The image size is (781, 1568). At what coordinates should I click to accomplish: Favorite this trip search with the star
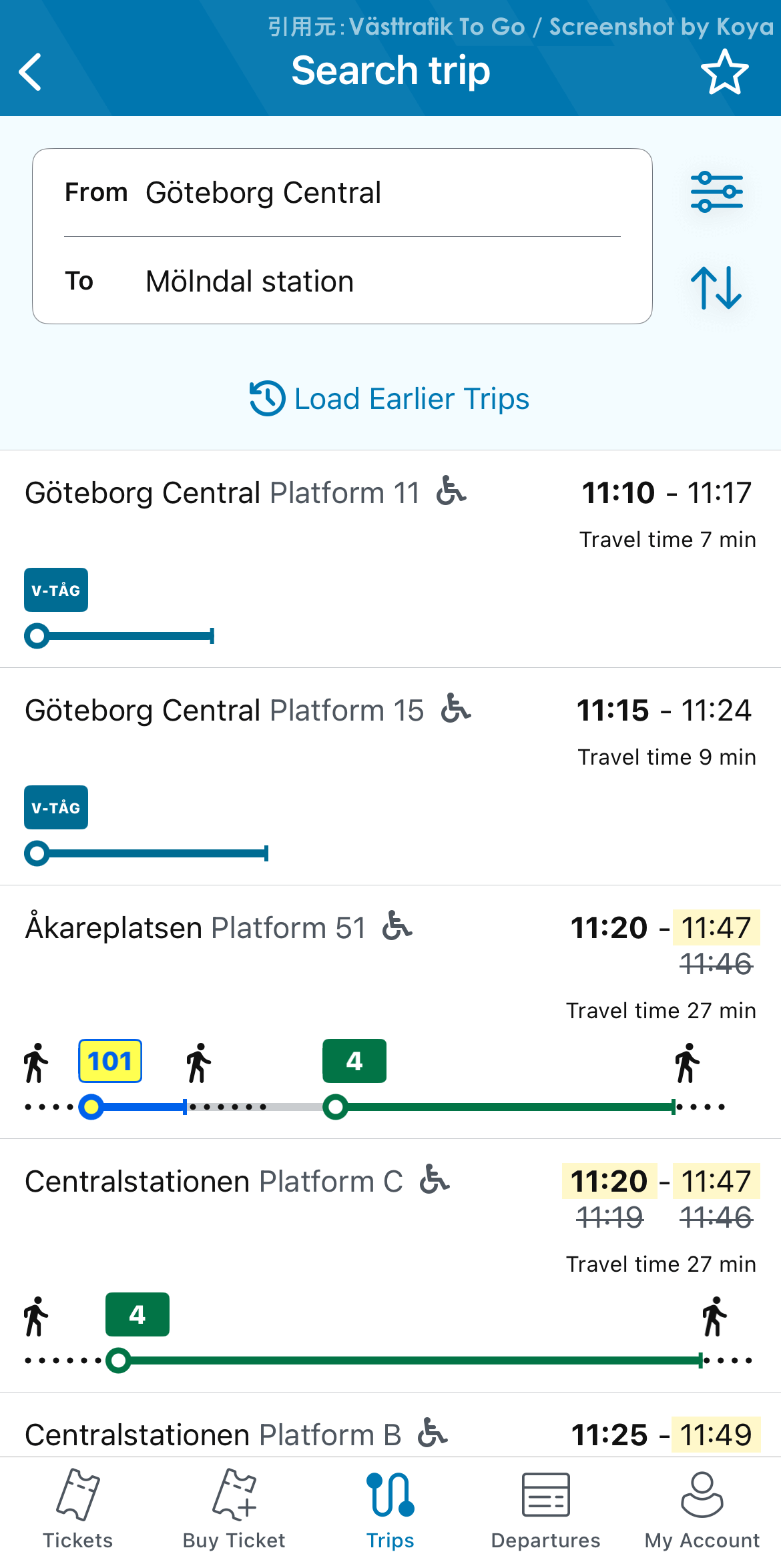tap(724, 71)
